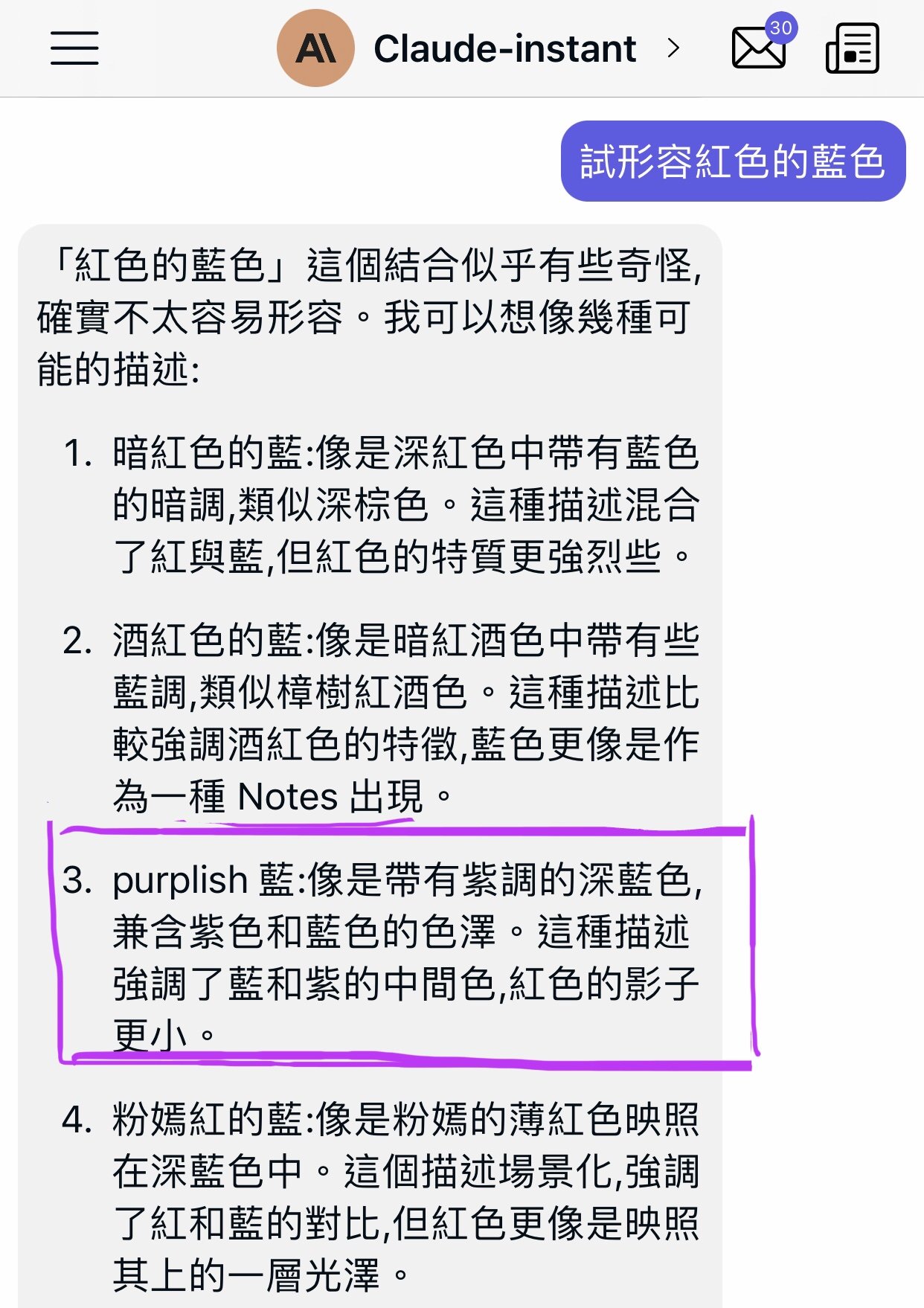Viewport: 924px width, 1308px height.
Task: Open Claude-instant bot details
Action: (x=504, y=48)
